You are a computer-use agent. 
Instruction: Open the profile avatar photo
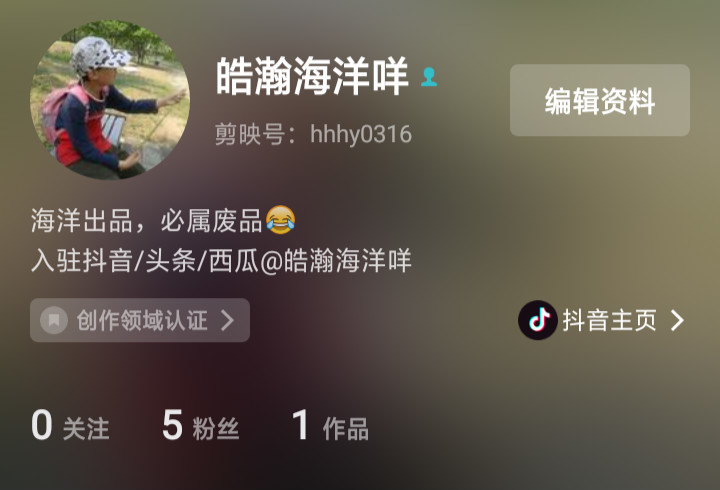click(x=110, y=101)
